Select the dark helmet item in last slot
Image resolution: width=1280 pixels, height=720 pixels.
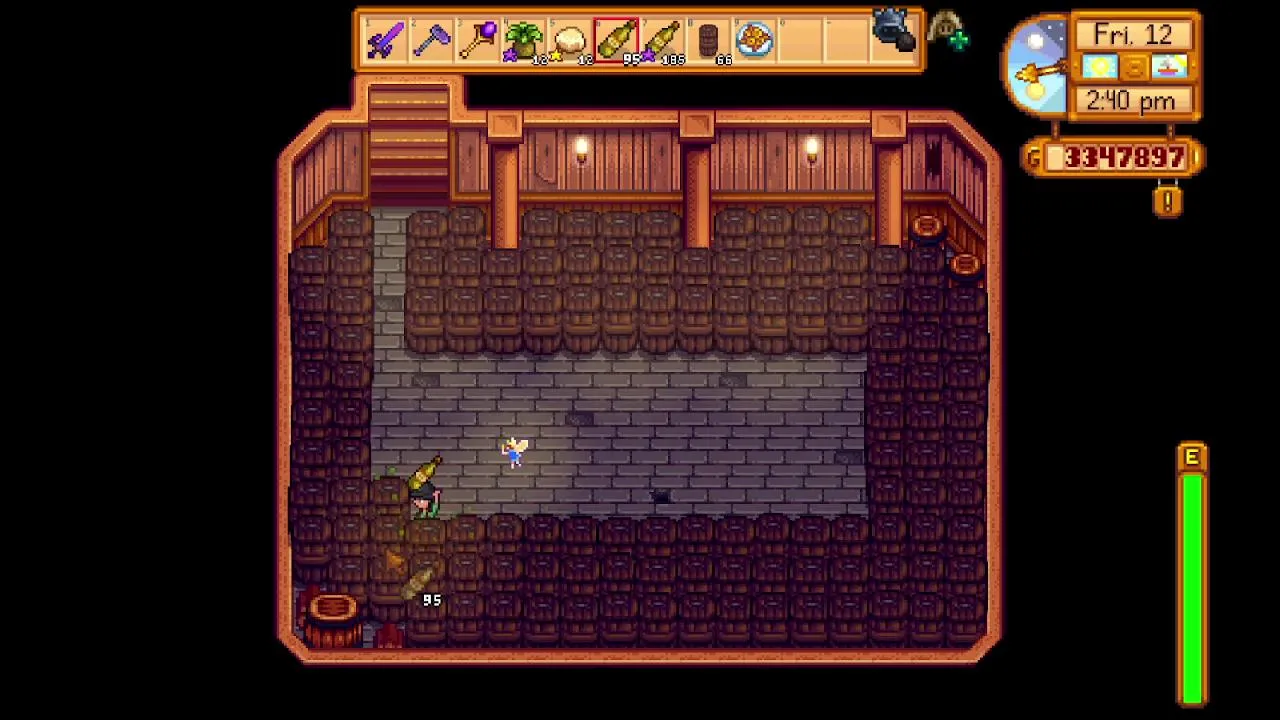coord(893,32)
